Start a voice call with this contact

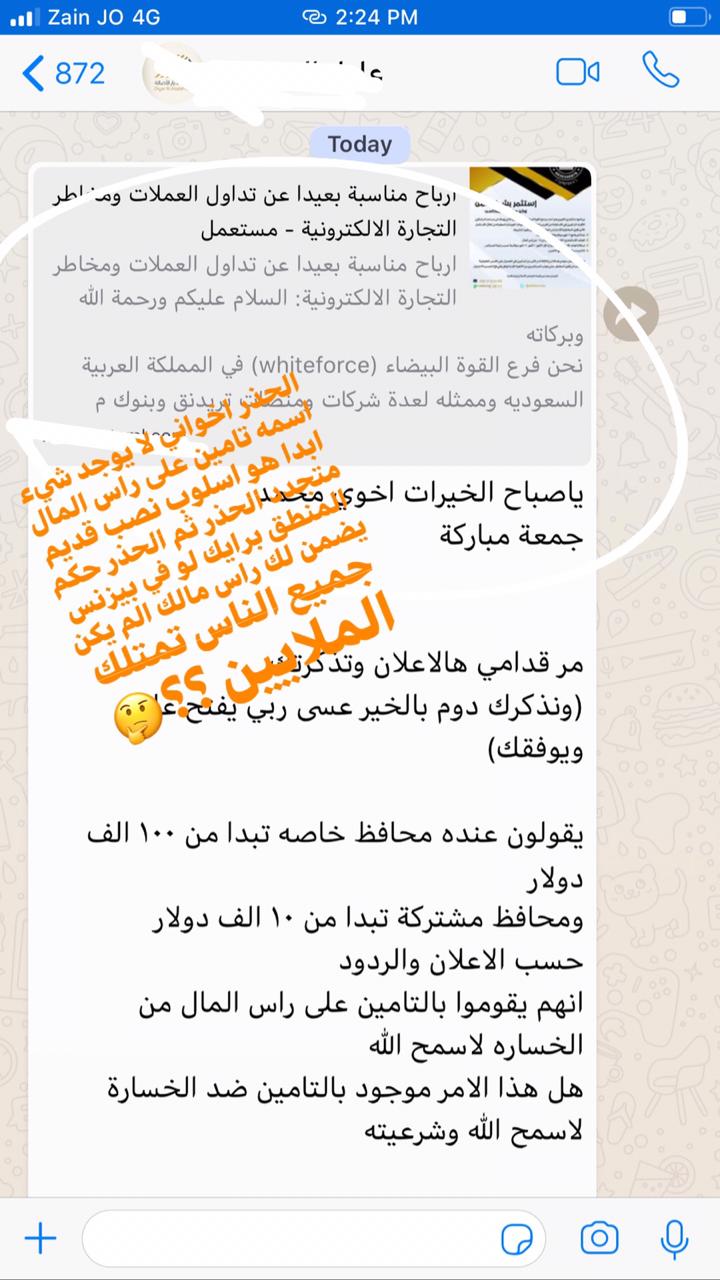660,72
